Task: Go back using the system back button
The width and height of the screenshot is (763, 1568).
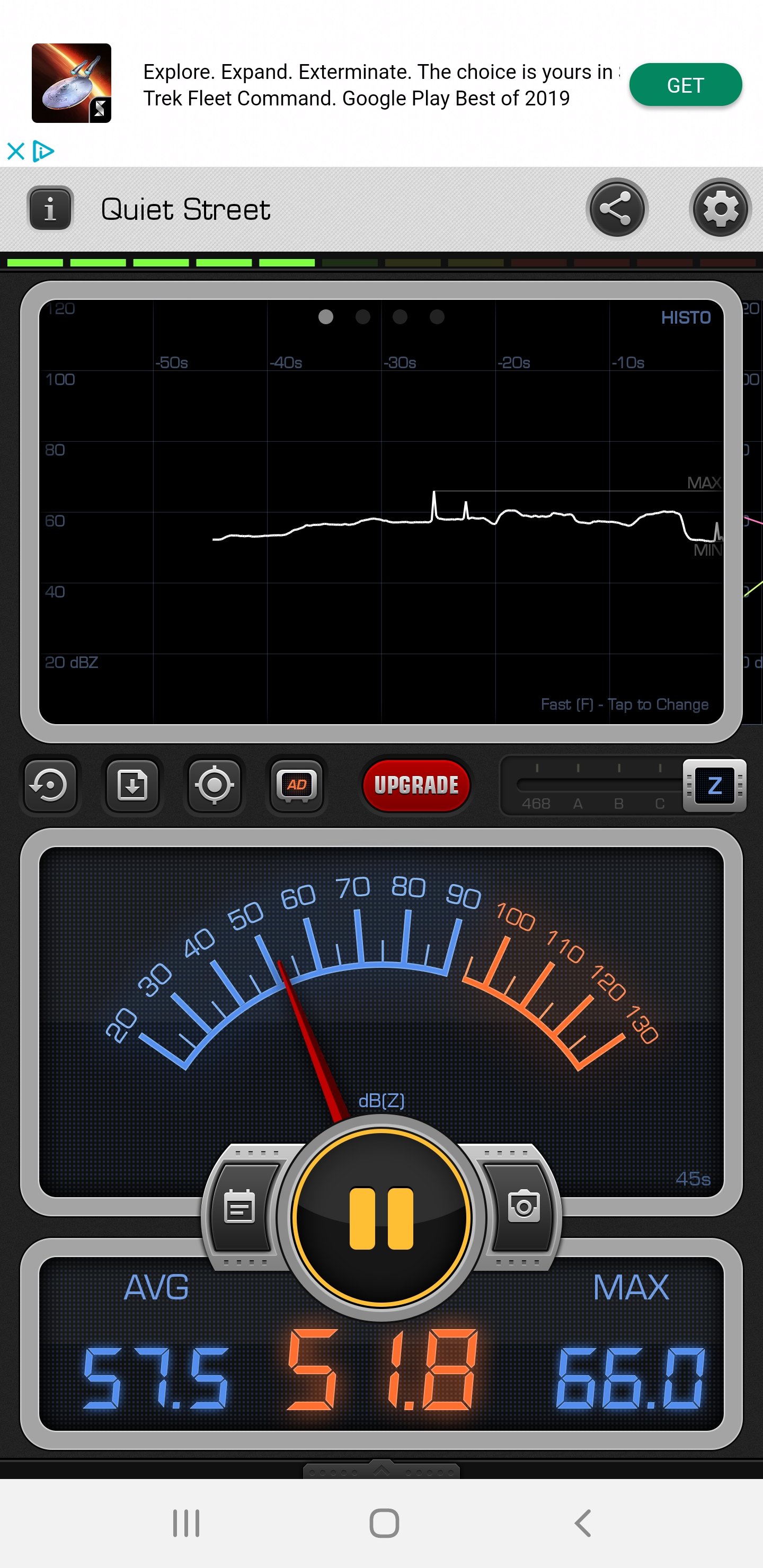Action: click(583, 1524)
